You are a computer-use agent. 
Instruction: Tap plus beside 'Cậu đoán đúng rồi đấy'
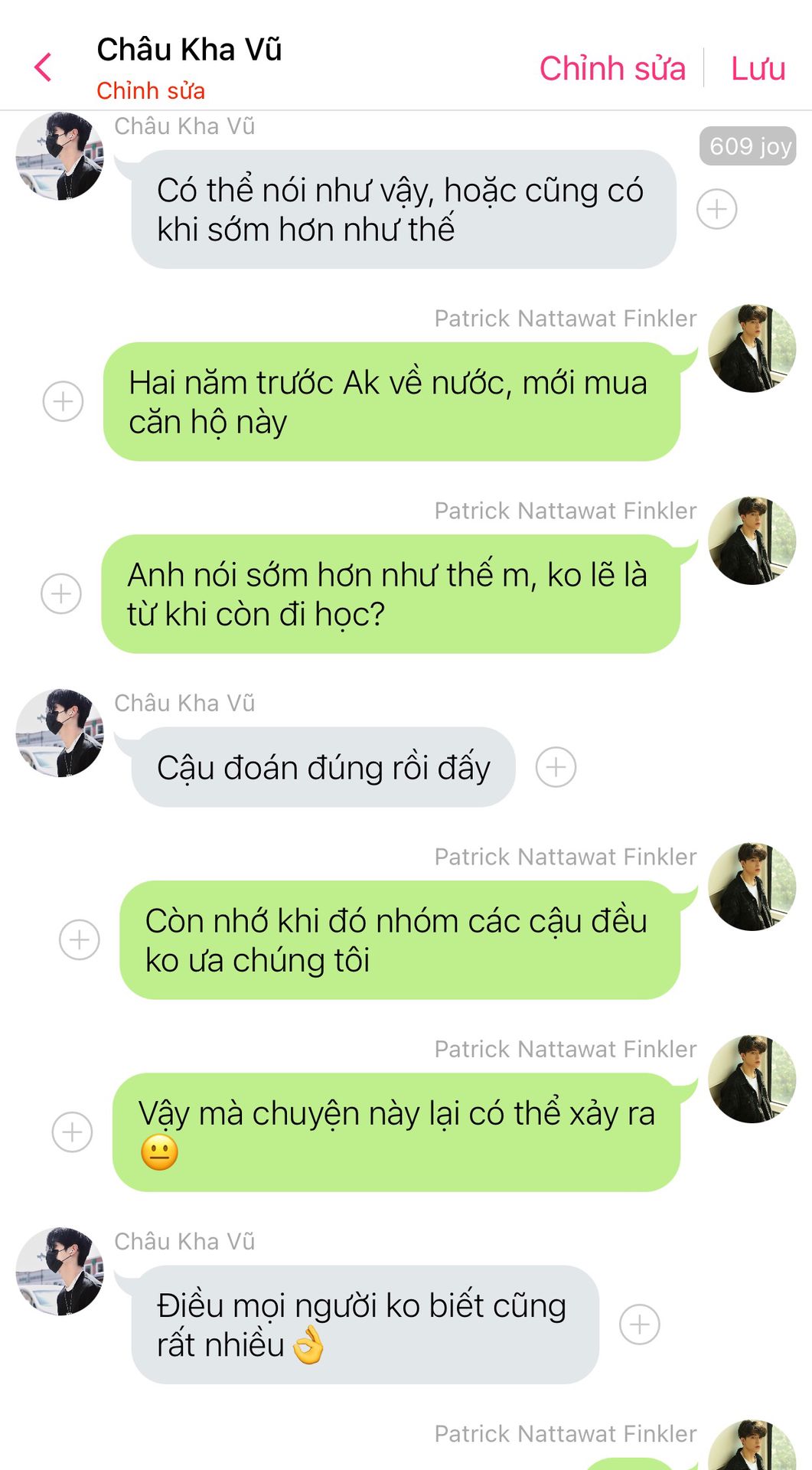556,767
